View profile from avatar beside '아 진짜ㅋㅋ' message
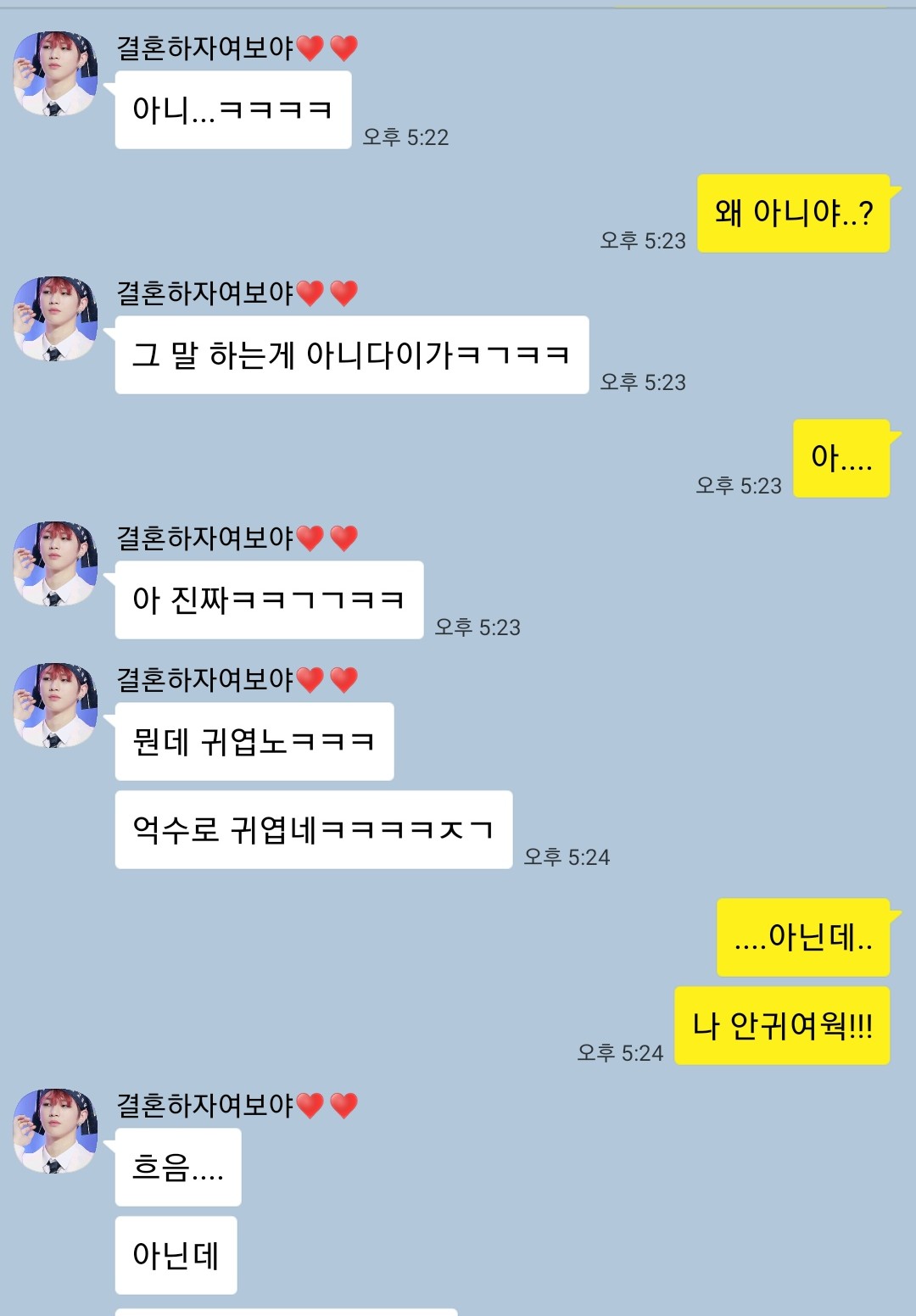916x1316 pixels. point(55,564)
